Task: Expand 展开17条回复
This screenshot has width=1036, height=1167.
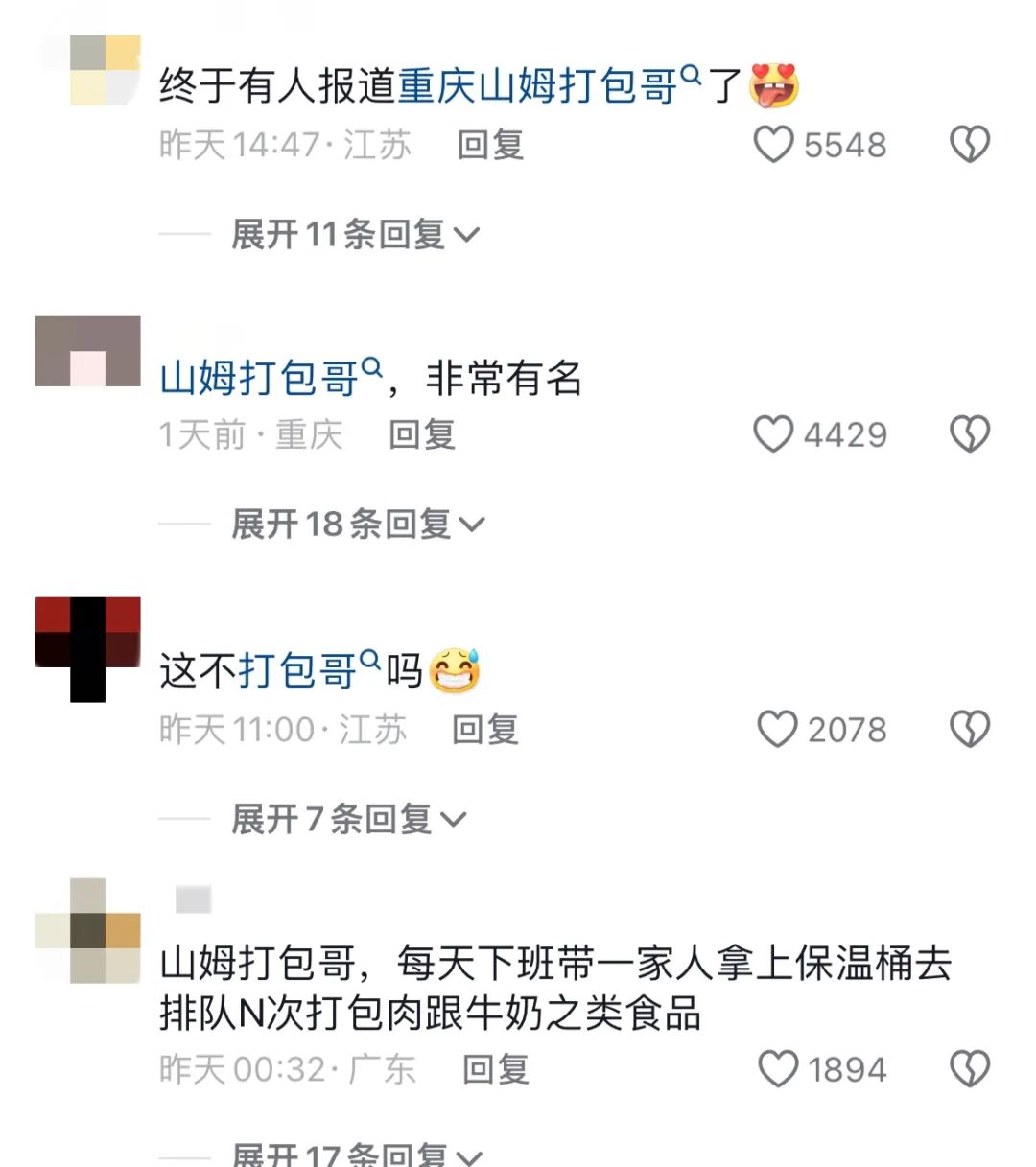Action: click(x=357, y=1155)
